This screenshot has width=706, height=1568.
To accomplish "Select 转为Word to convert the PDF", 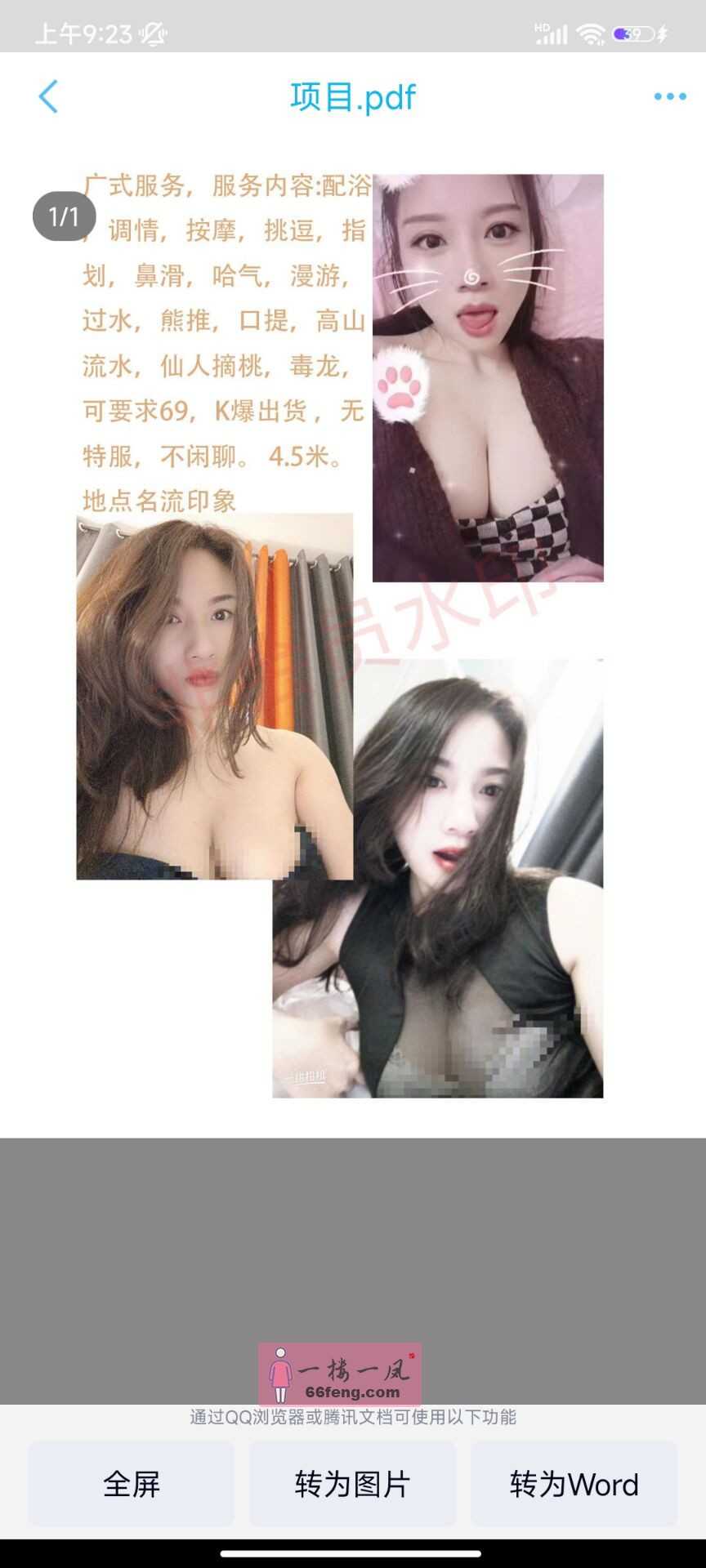I will point(574,1484).
